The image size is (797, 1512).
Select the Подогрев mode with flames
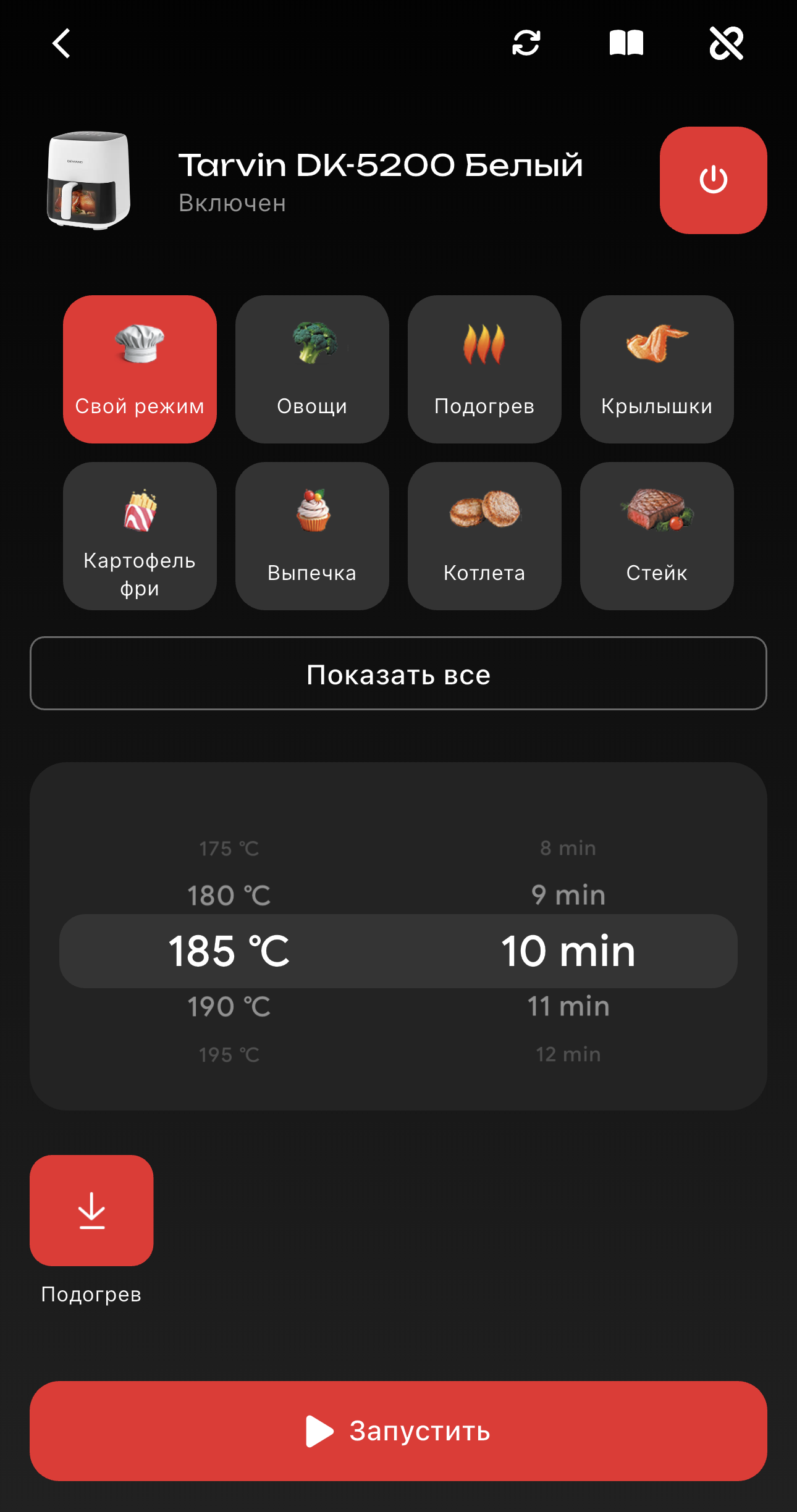484,369
